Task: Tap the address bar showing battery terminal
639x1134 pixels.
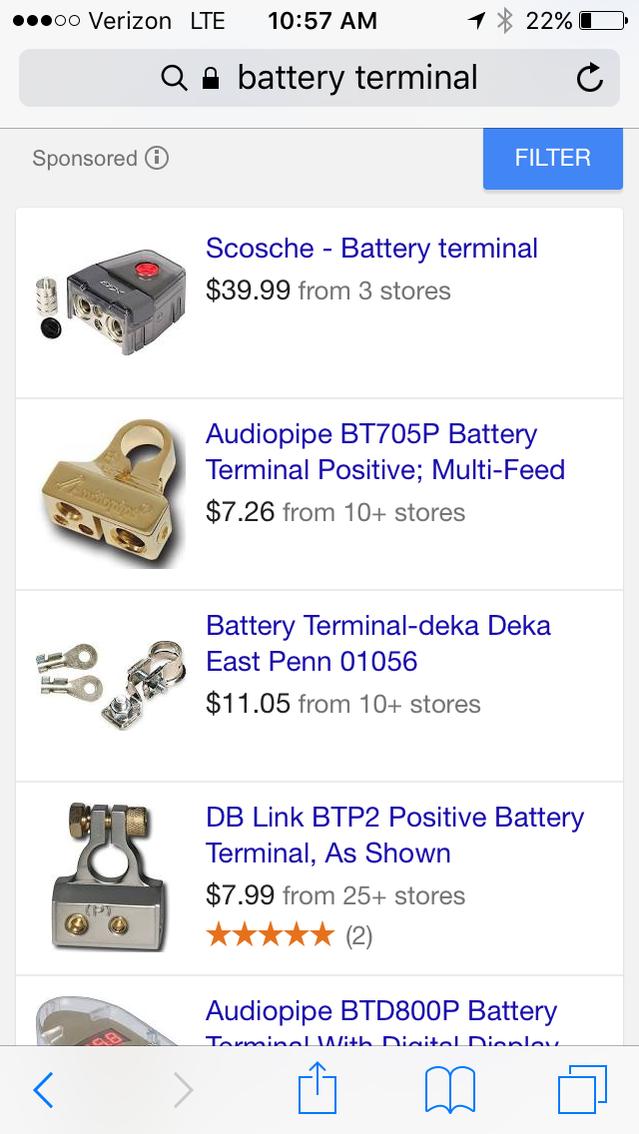Action: [319, 78]
